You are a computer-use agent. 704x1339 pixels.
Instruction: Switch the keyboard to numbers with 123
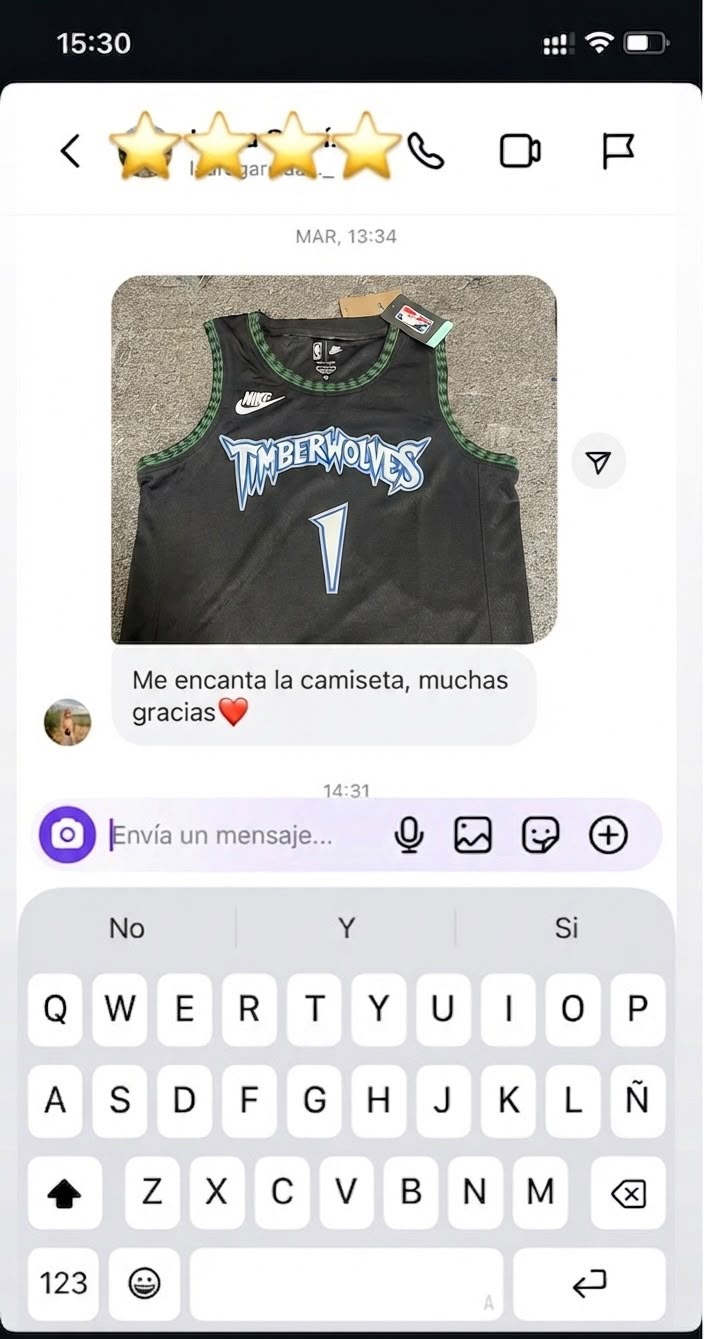pos(63,1284)
